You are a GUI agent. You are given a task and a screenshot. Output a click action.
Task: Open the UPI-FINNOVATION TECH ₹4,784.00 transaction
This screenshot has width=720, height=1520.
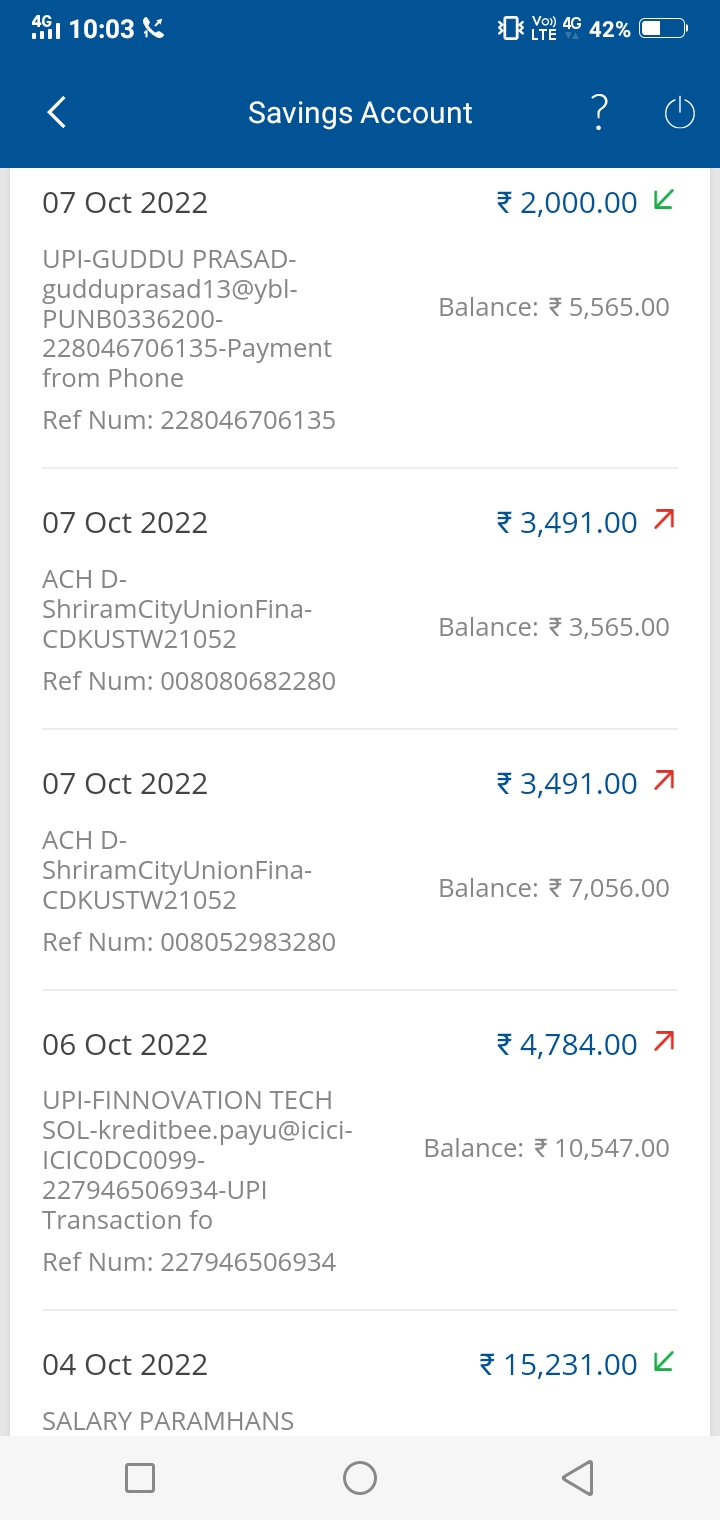(360, 1151)
